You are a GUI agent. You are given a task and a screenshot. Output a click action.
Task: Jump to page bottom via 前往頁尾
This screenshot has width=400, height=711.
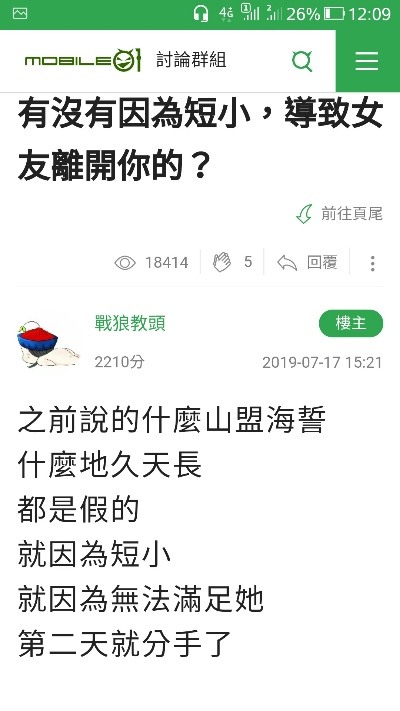click(x=340, y=214)
